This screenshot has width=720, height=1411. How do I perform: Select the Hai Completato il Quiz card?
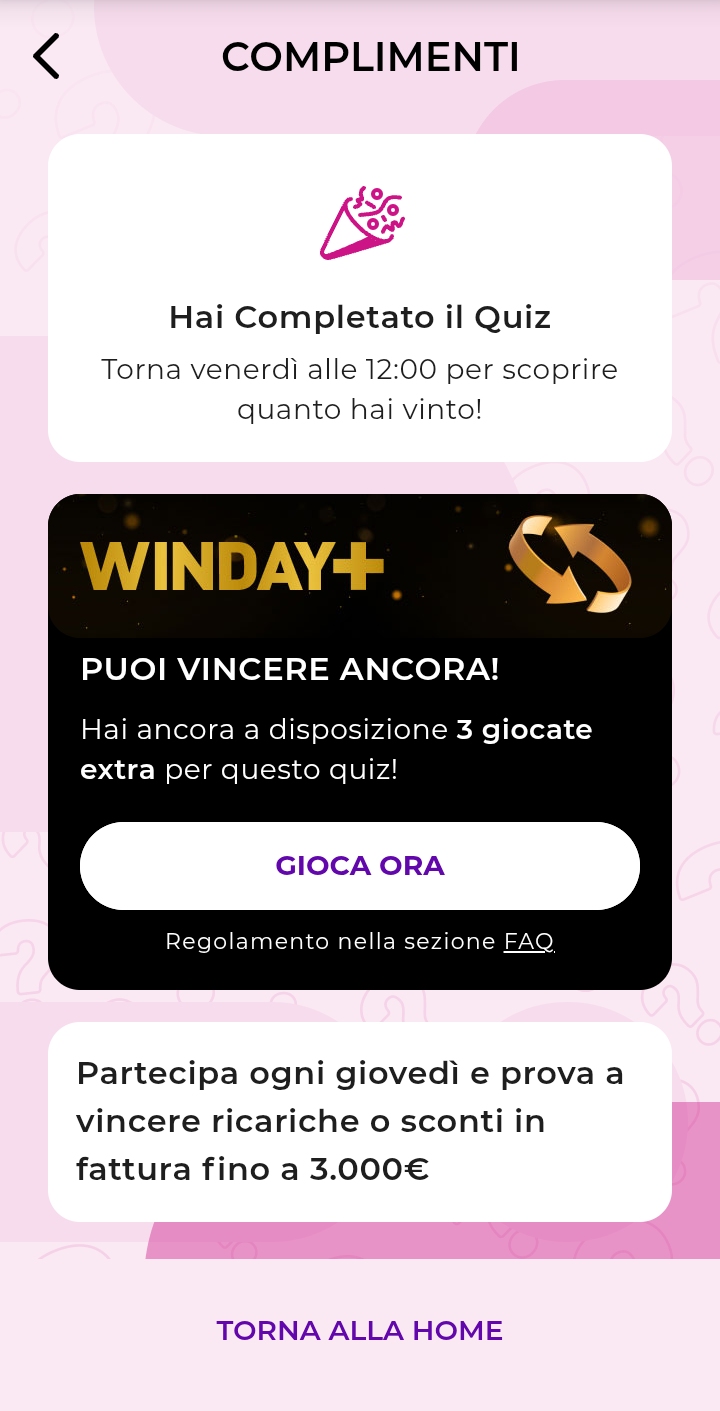coord(360,297)
